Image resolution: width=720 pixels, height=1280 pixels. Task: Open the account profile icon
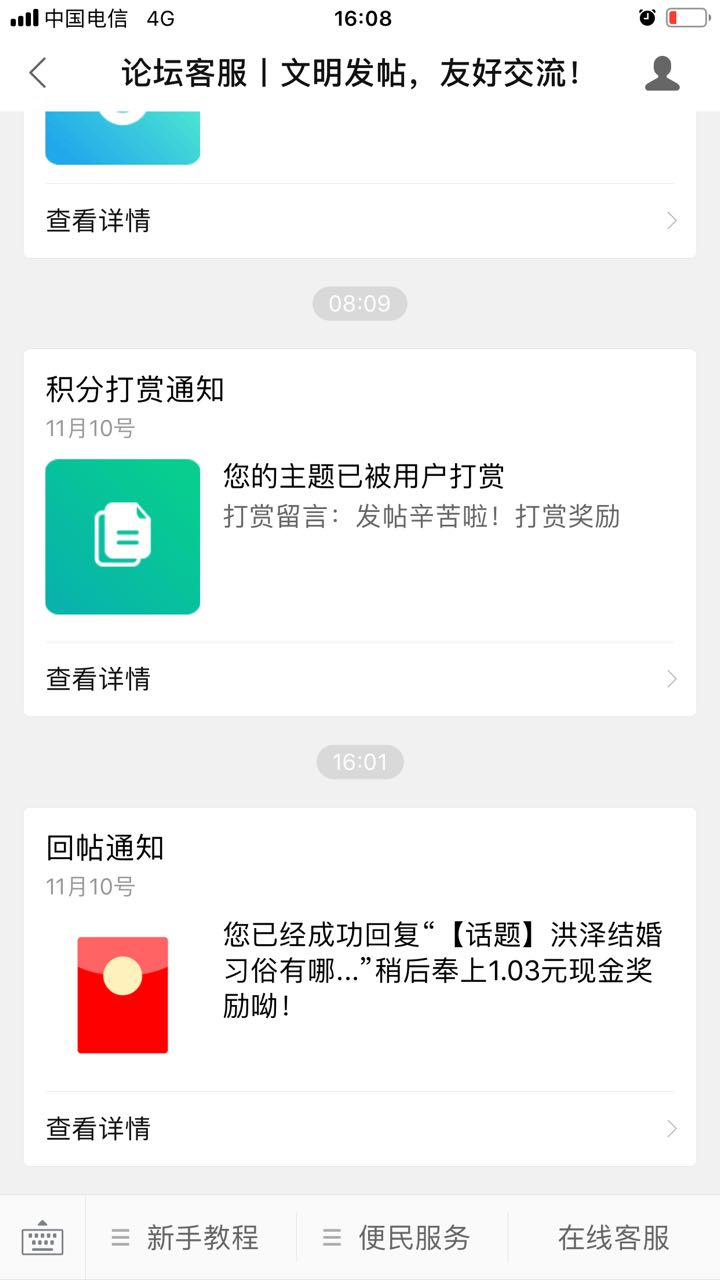[662, 73]
